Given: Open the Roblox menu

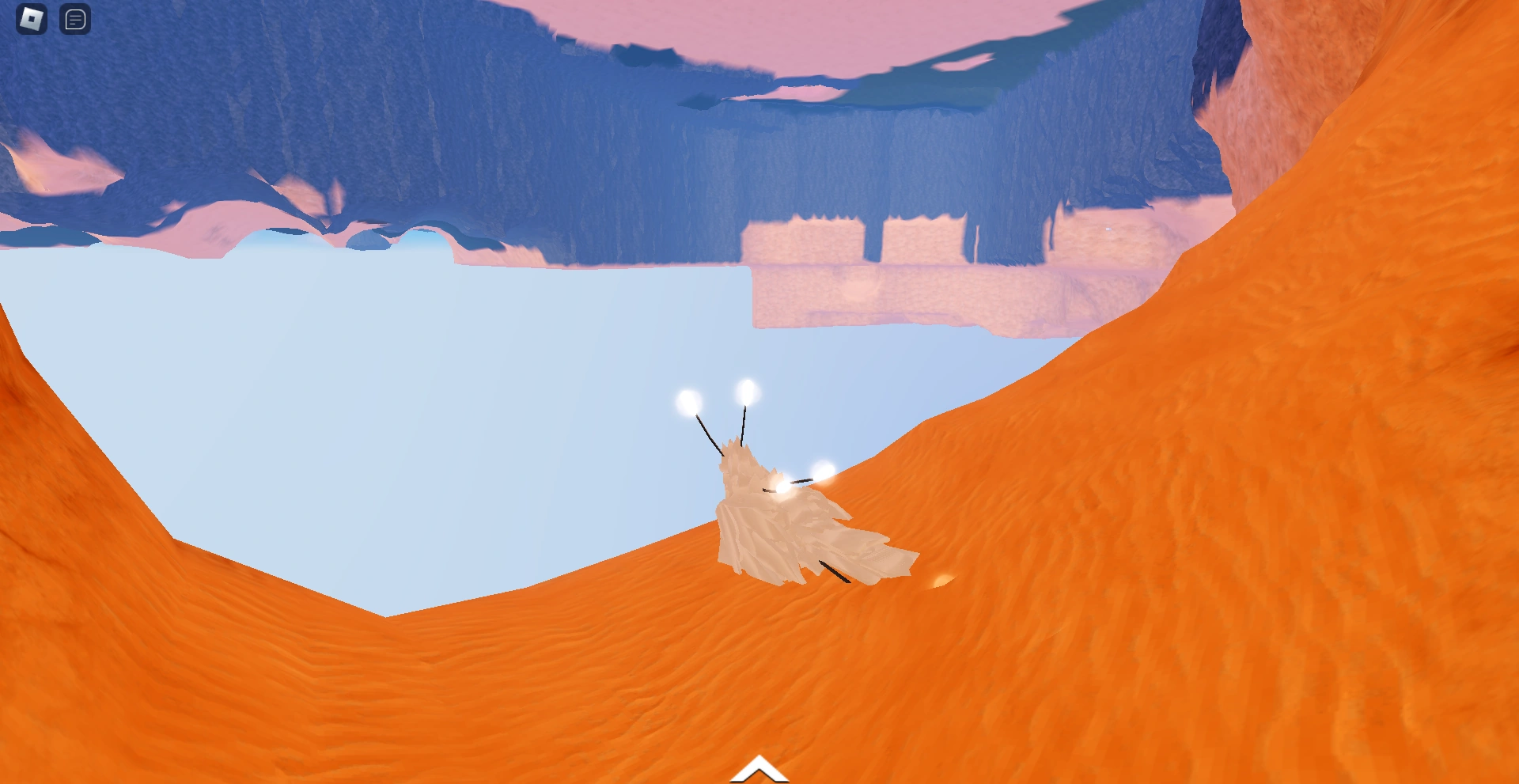Looking at the screenshot, I should [32, 19].
